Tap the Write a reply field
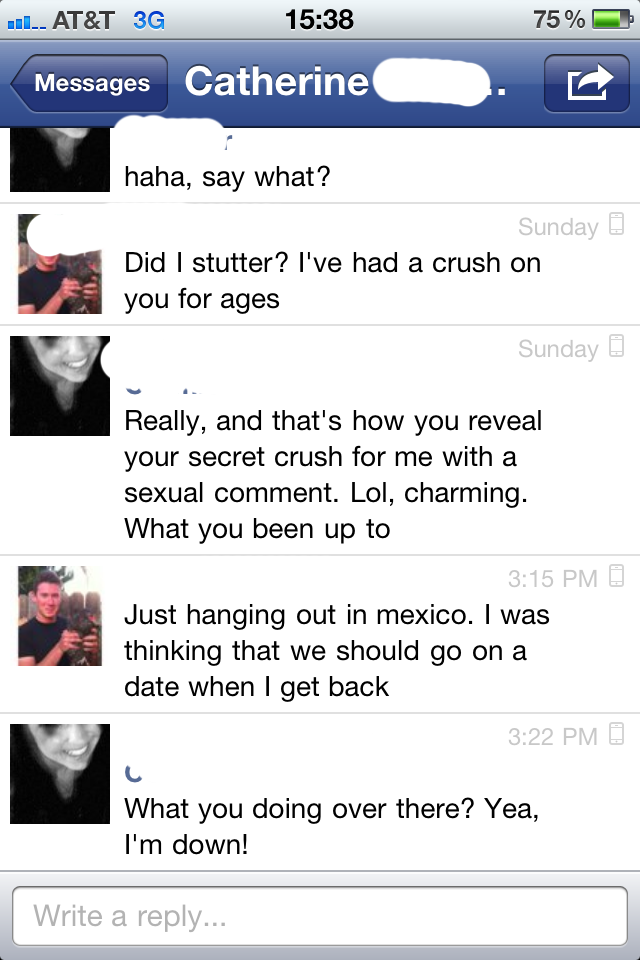The image size is (640, 960). click(x=320, y=915)
